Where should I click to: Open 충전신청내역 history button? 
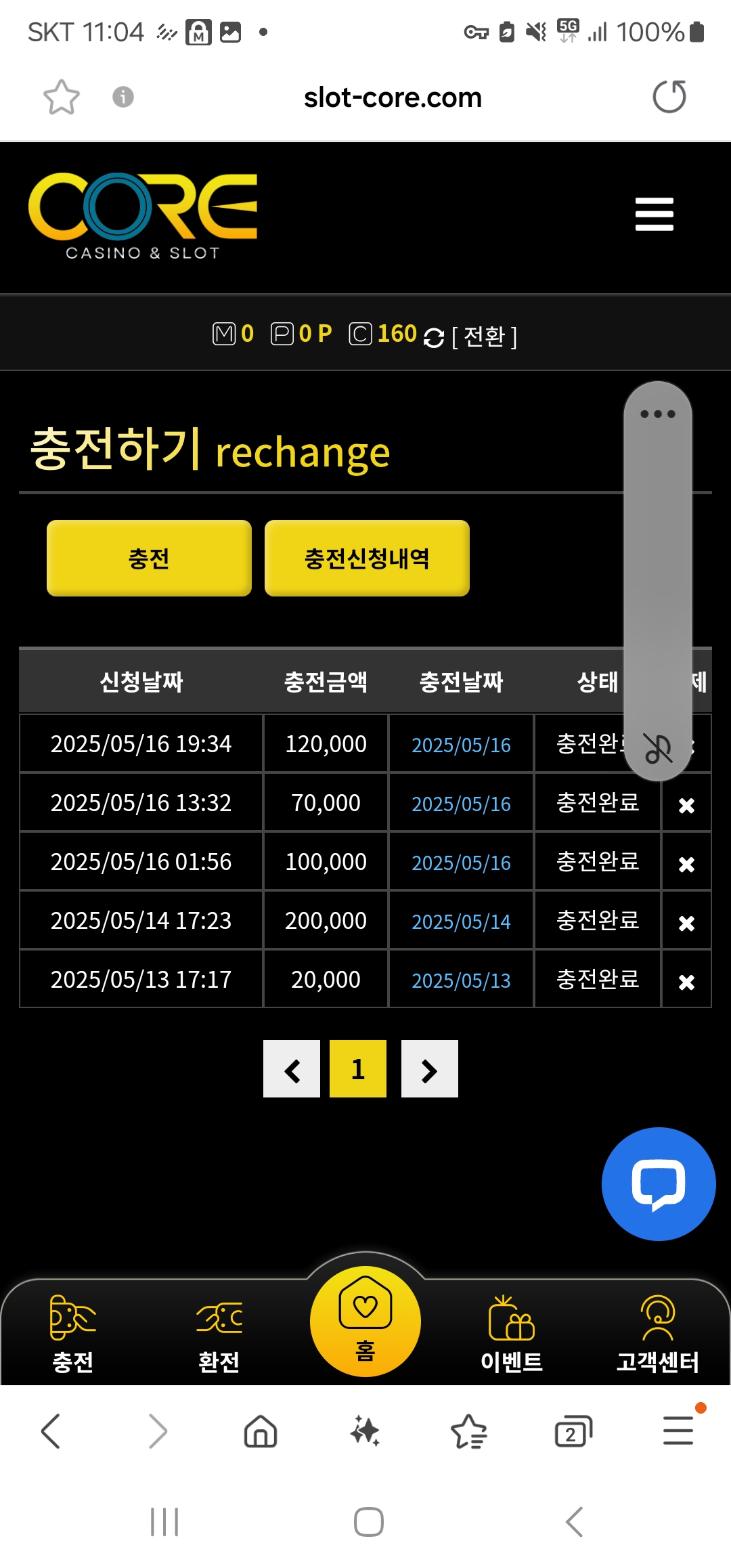[367, 559]
